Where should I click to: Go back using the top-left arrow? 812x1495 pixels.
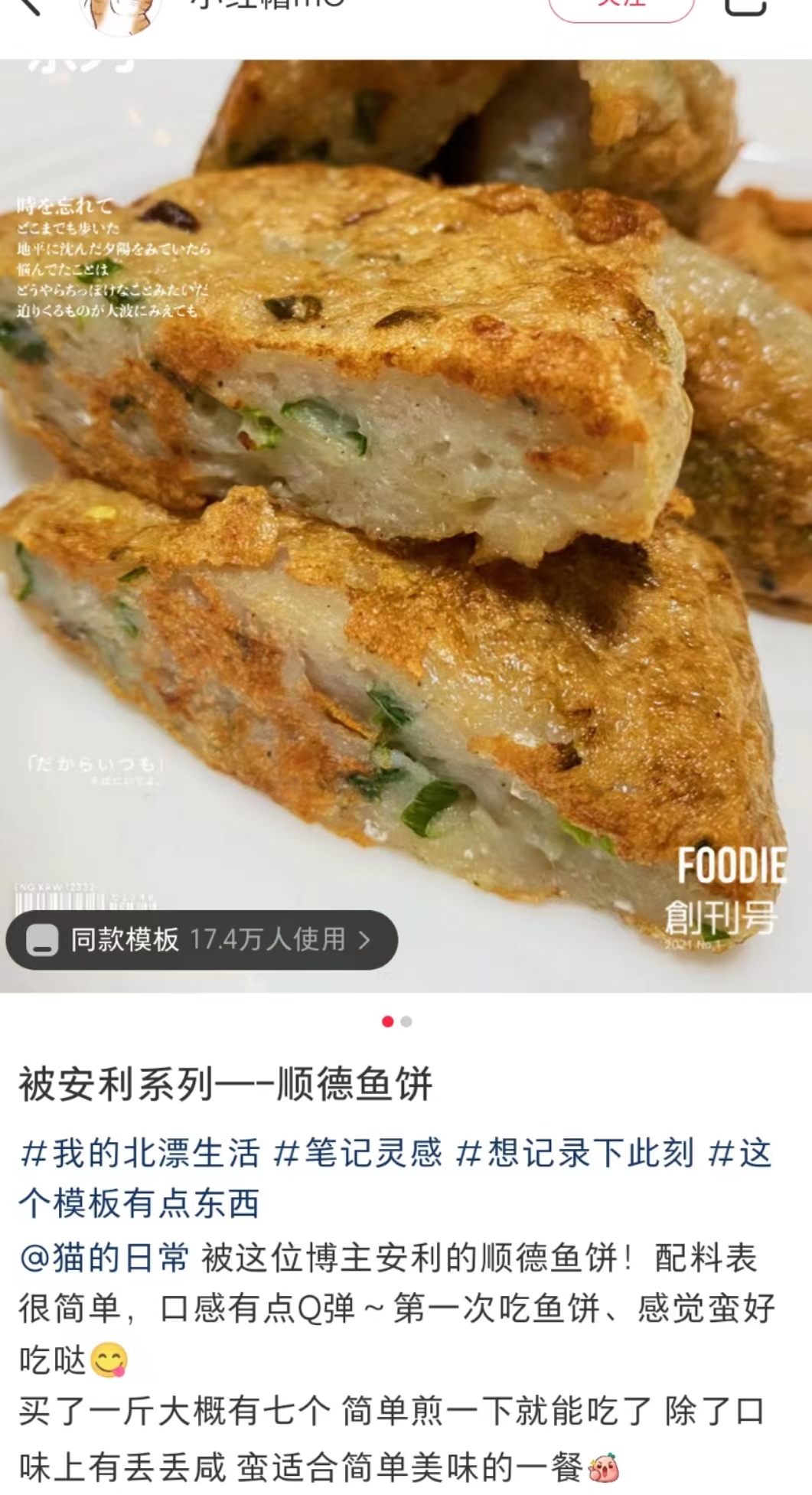29,6
